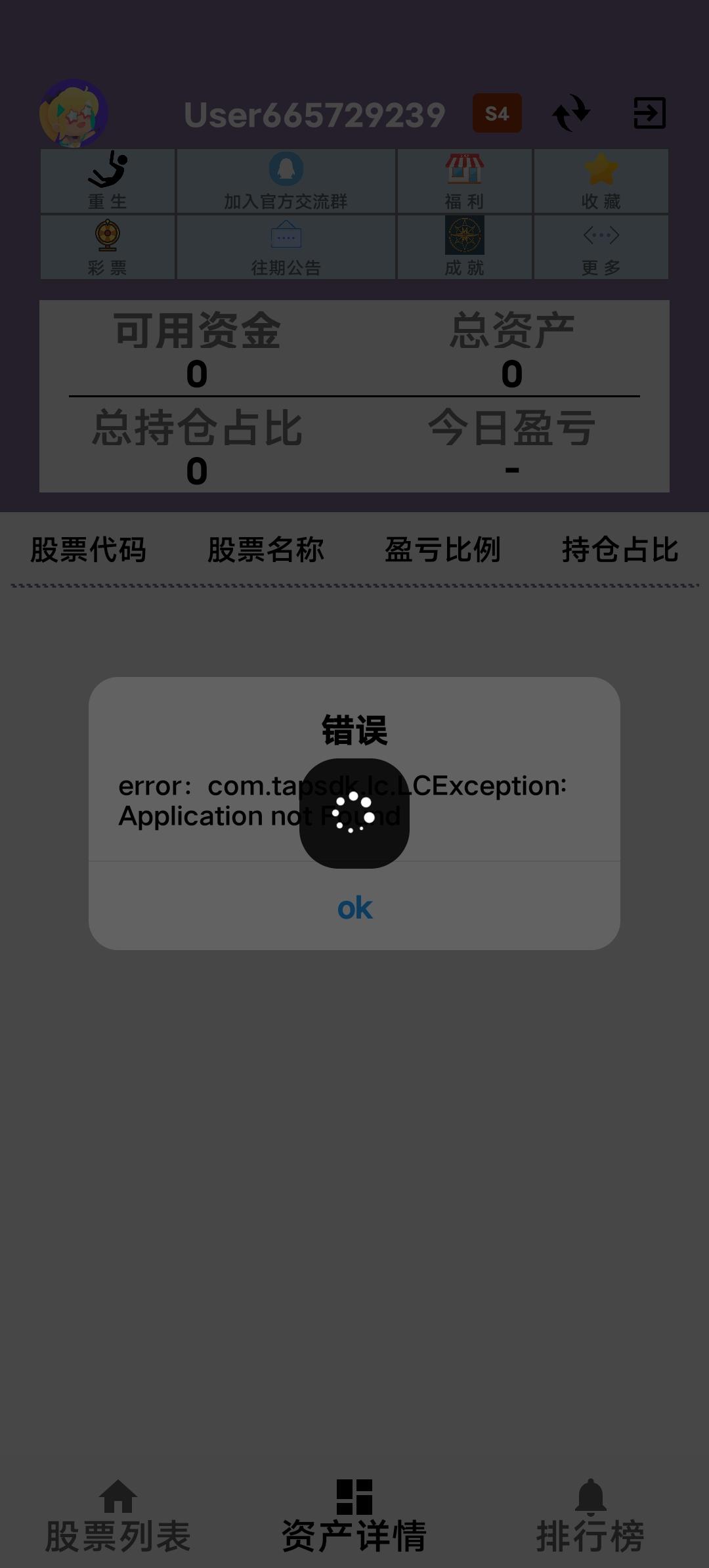Tap the logout exit icon top right

click(650, 113)
